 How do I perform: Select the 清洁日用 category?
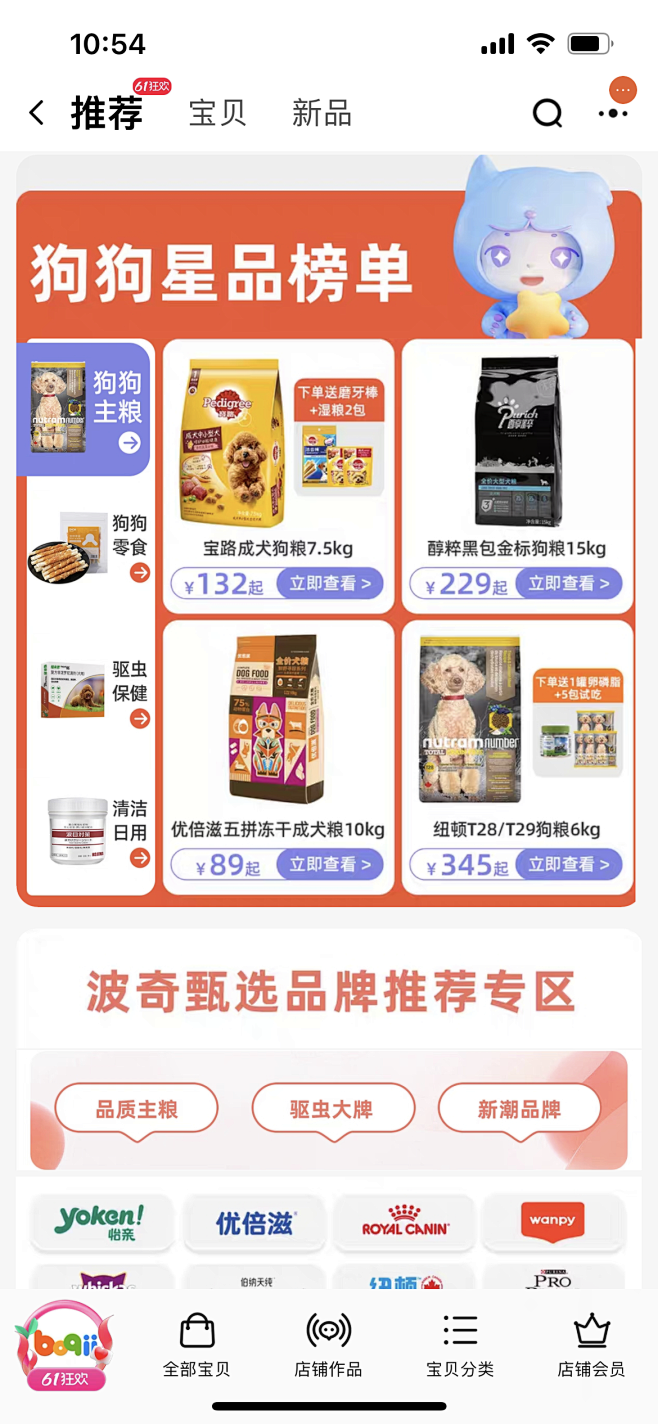pos(90,831)
